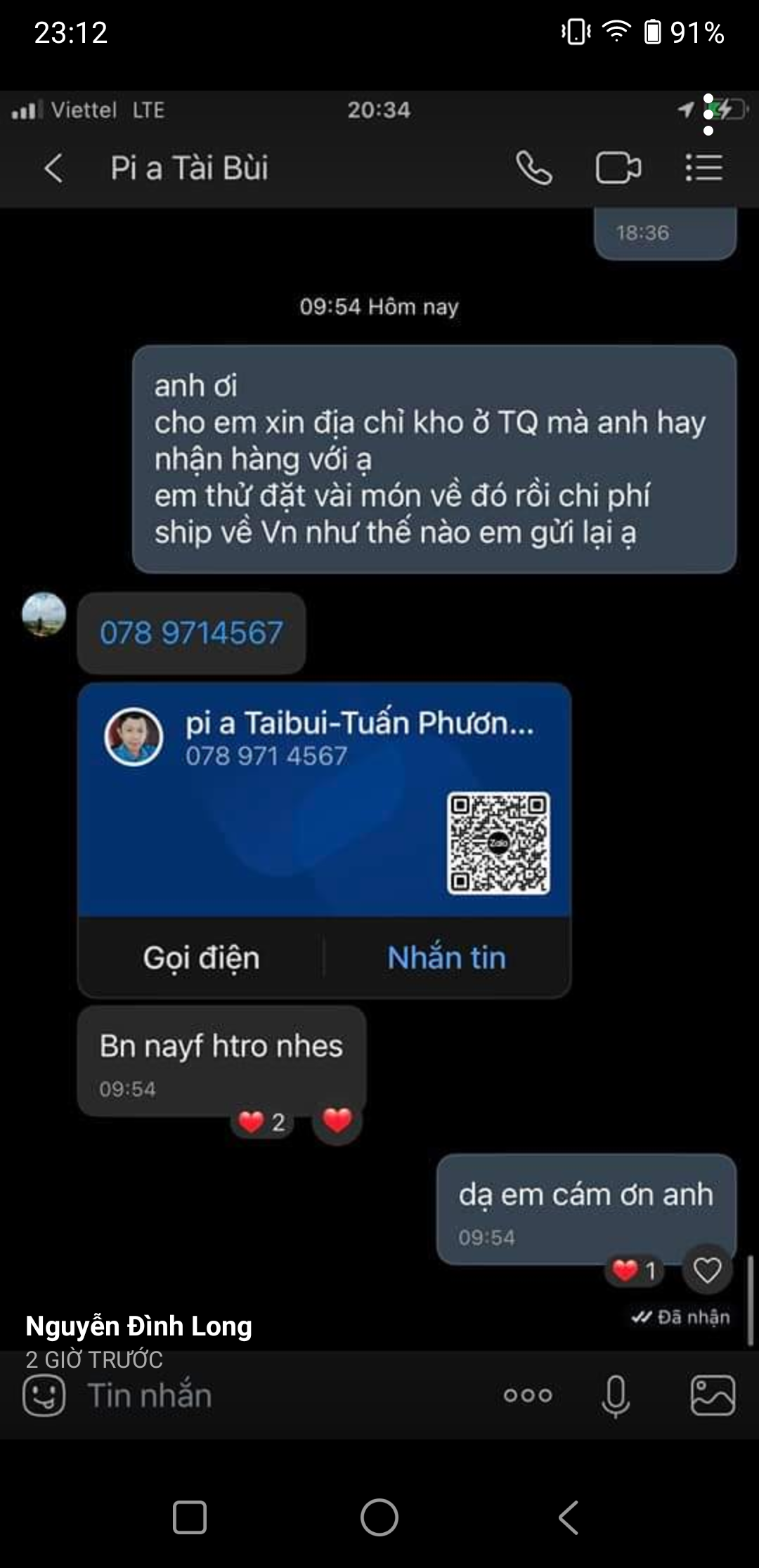Open recent apps with the square button
The width and height of the screenshot is (759, 1568).
click(190, 1517)
